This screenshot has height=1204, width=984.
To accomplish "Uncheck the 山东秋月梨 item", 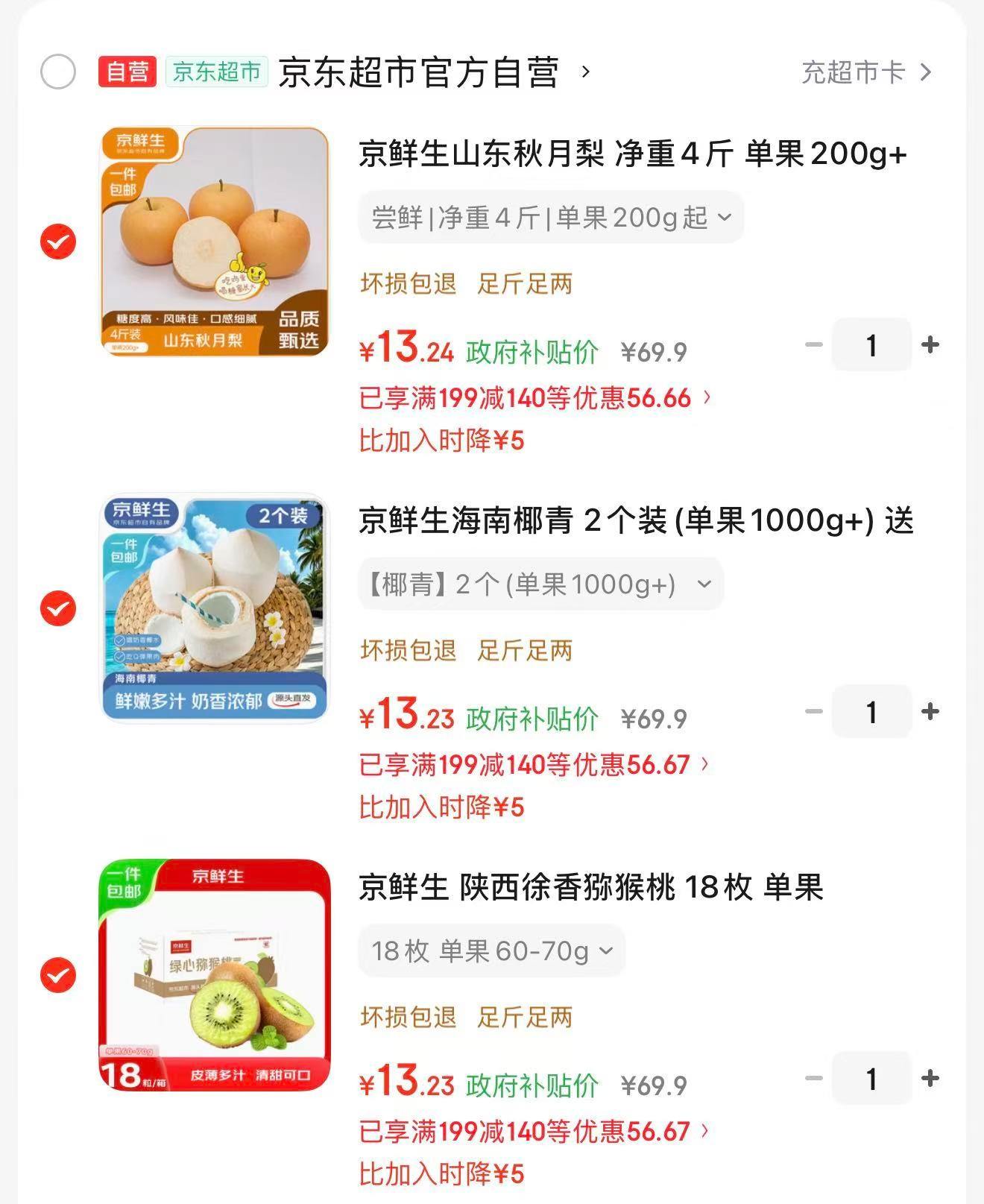I will (x=58, y=242).
